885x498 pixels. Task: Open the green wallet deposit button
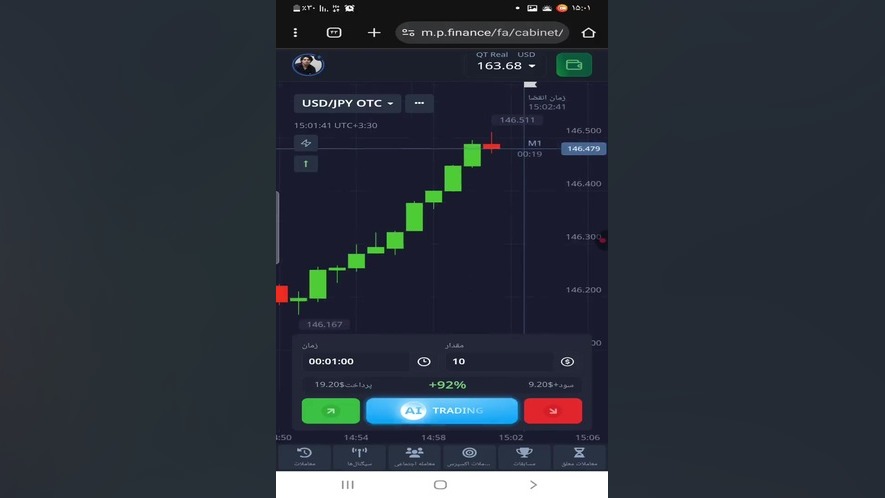[x=574, y=65]
